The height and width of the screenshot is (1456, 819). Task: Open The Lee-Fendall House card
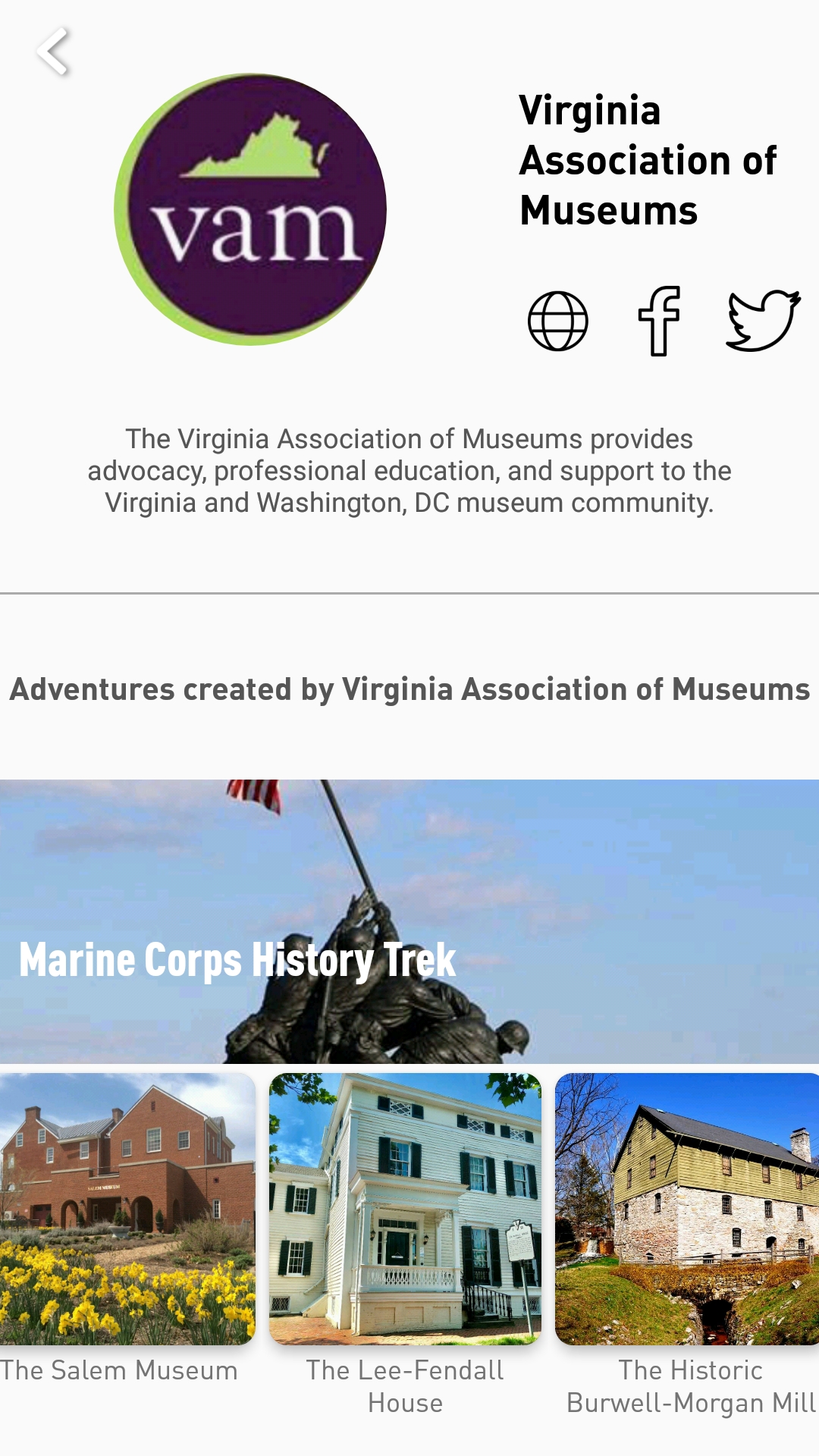405,1244
